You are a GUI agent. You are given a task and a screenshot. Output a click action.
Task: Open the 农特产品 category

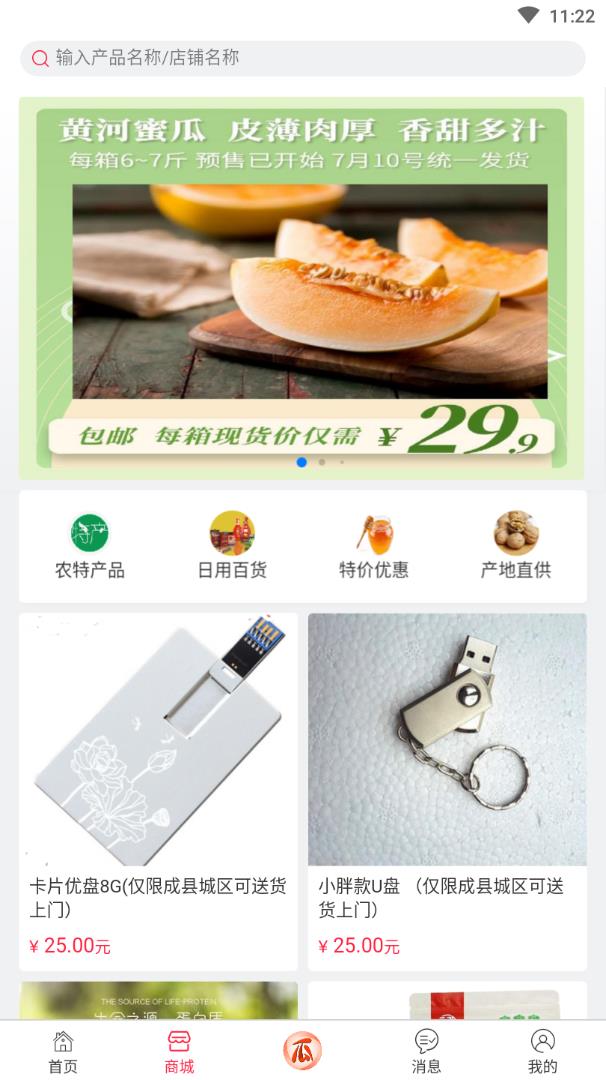click(x=90, y=546)
